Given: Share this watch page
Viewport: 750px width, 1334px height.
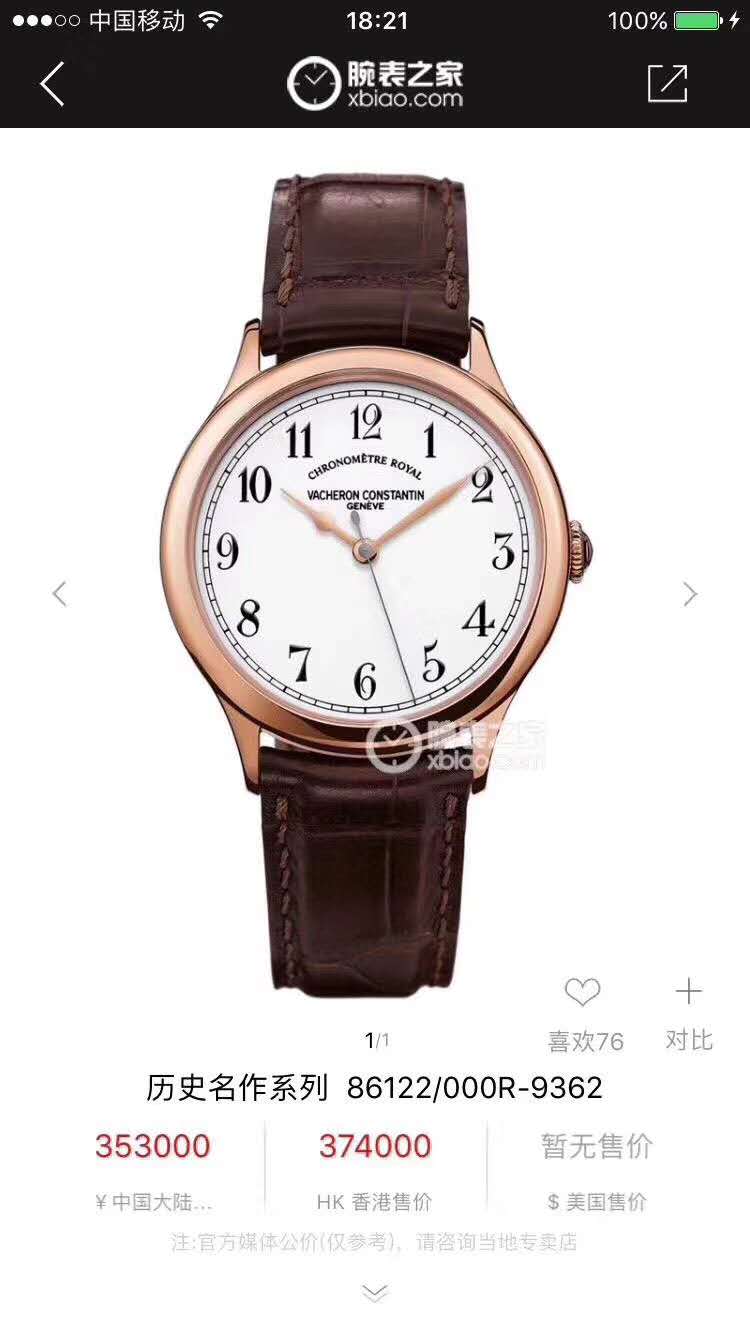Looking at the screenshot, I should [x=667, y=84].
